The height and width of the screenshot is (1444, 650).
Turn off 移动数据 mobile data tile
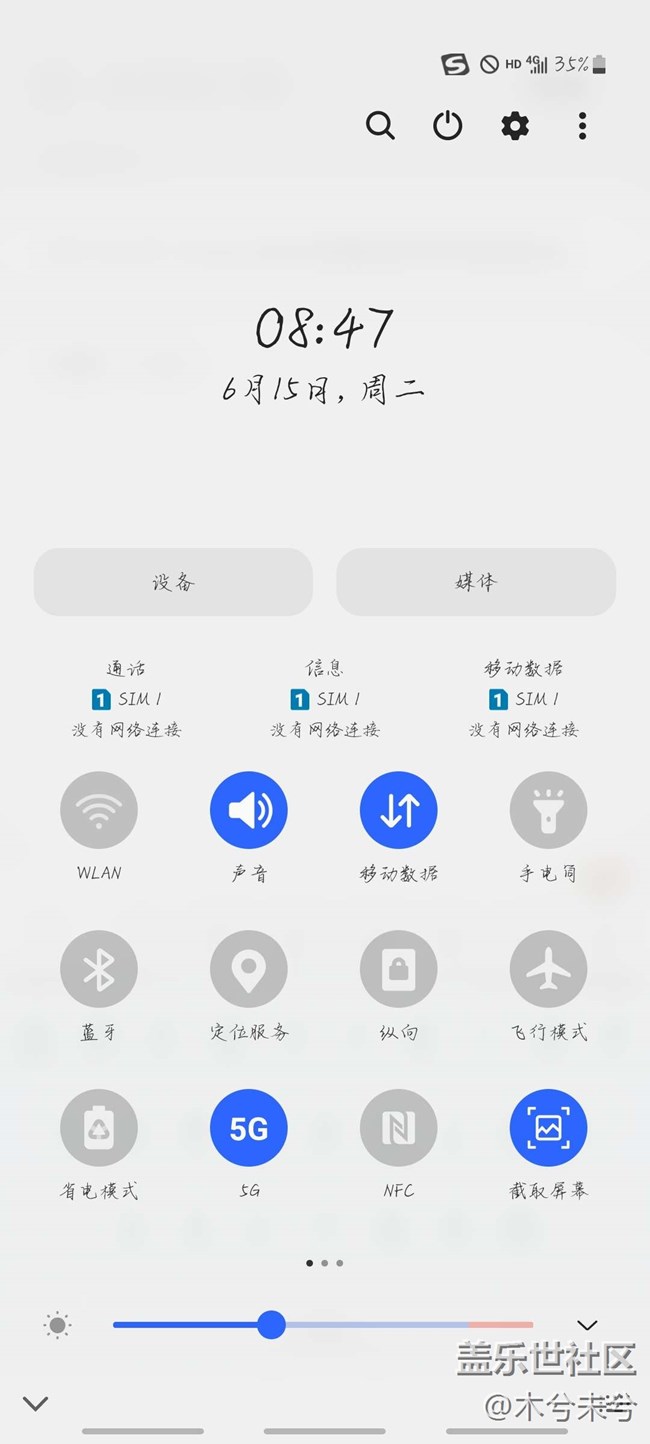tap(399, 810)
